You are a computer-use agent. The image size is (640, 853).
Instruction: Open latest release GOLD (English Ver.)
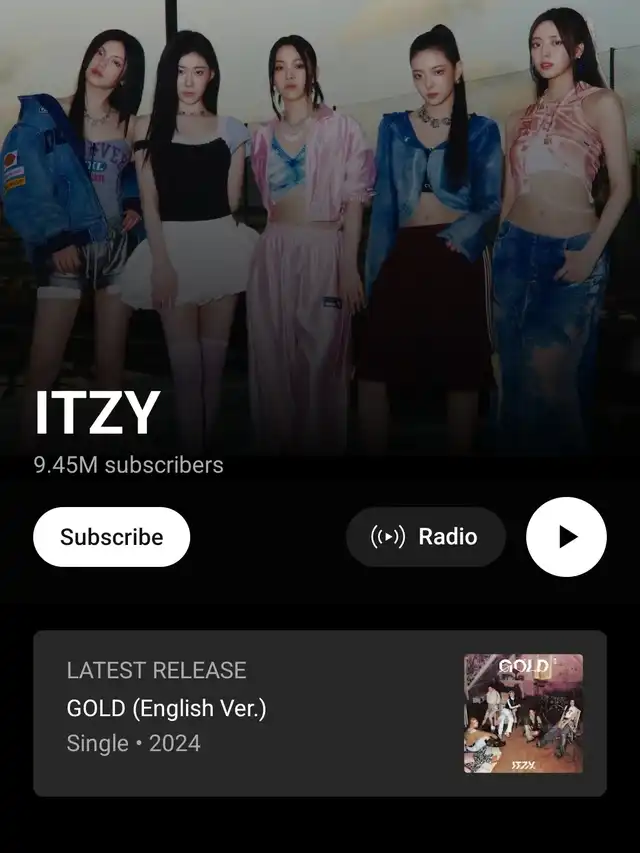319,712
